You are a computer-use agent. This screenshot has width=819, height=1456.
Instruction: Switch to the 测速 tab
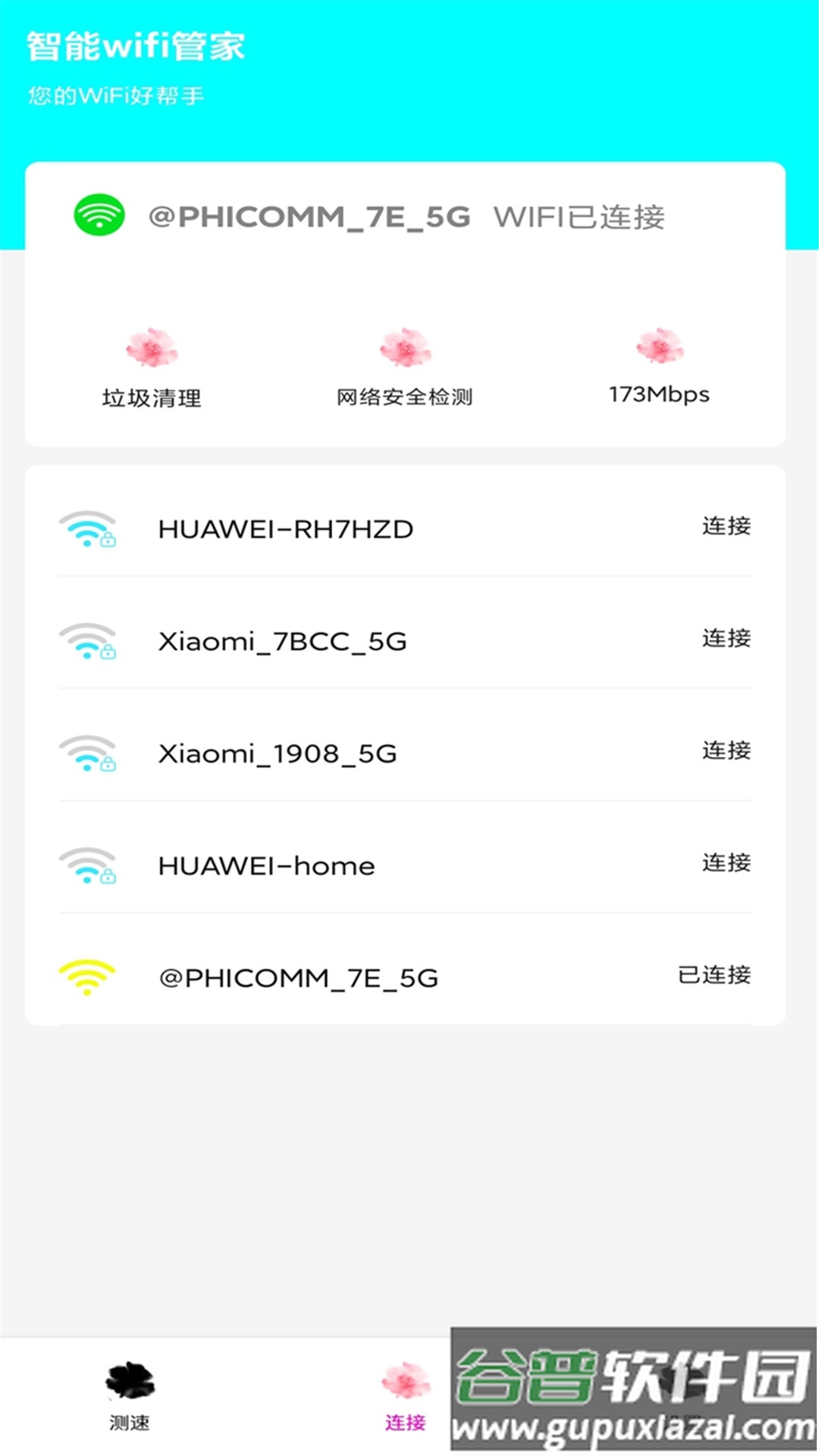pyautogui.click(x=127, y=1419)
